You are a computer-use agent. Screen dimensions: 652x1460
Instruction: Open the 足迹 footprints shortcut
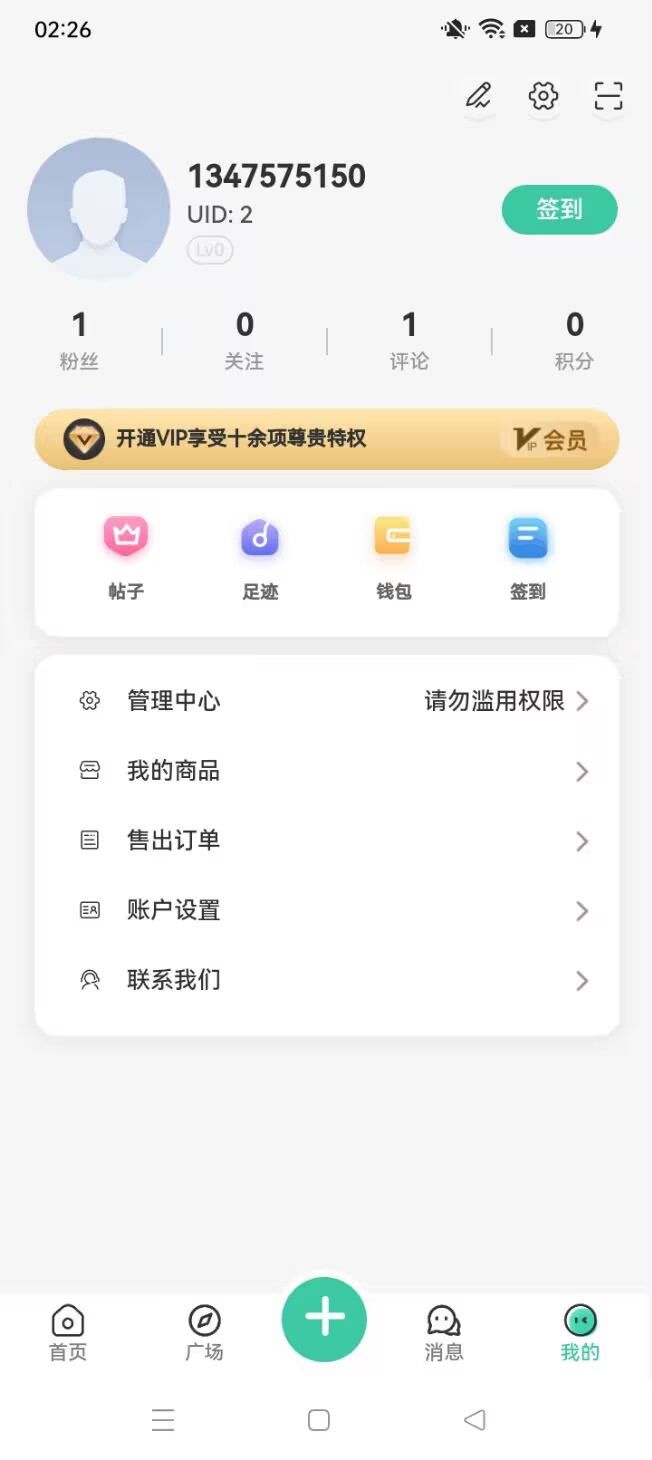point(260,558)
